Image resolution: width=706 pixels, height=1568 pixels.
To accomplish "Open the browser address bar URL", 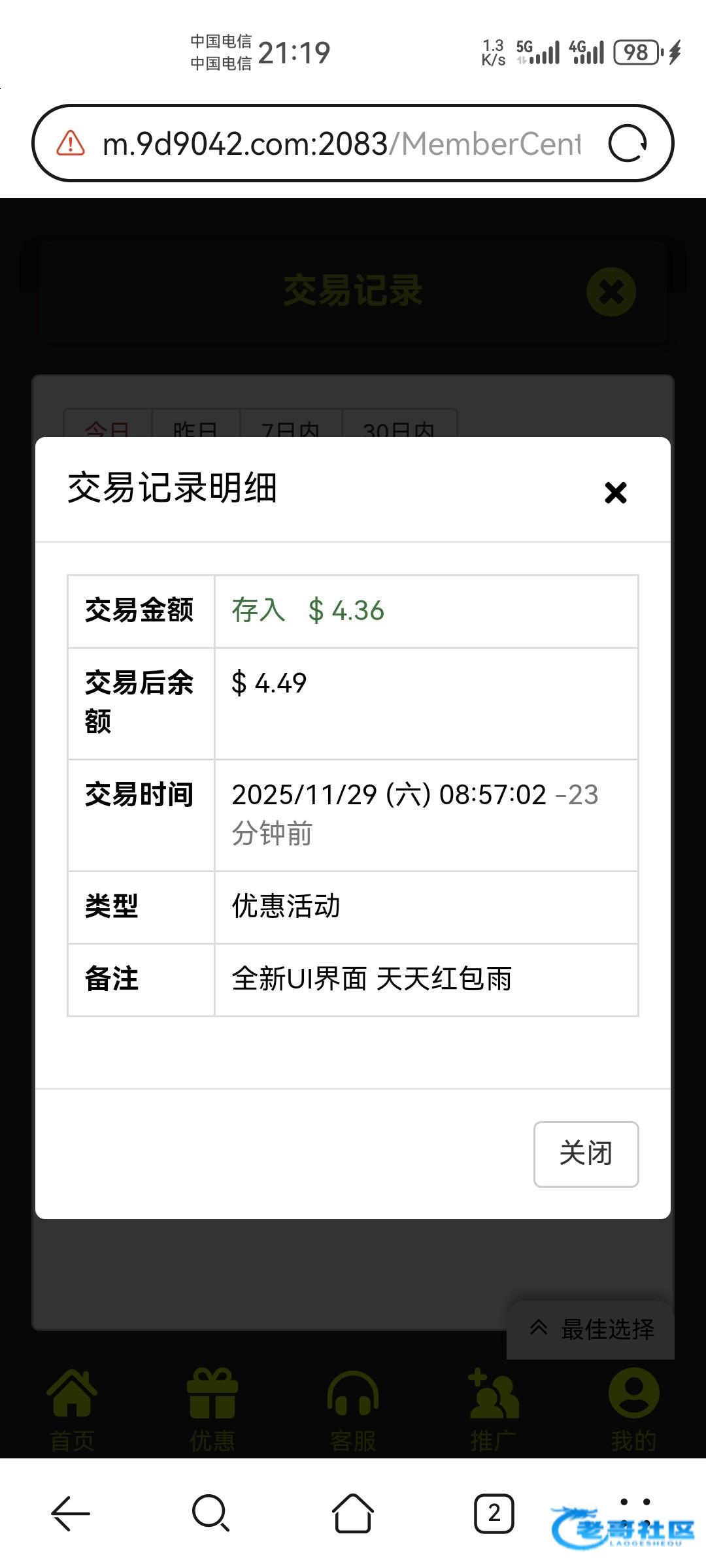I will tap(342, 144).
